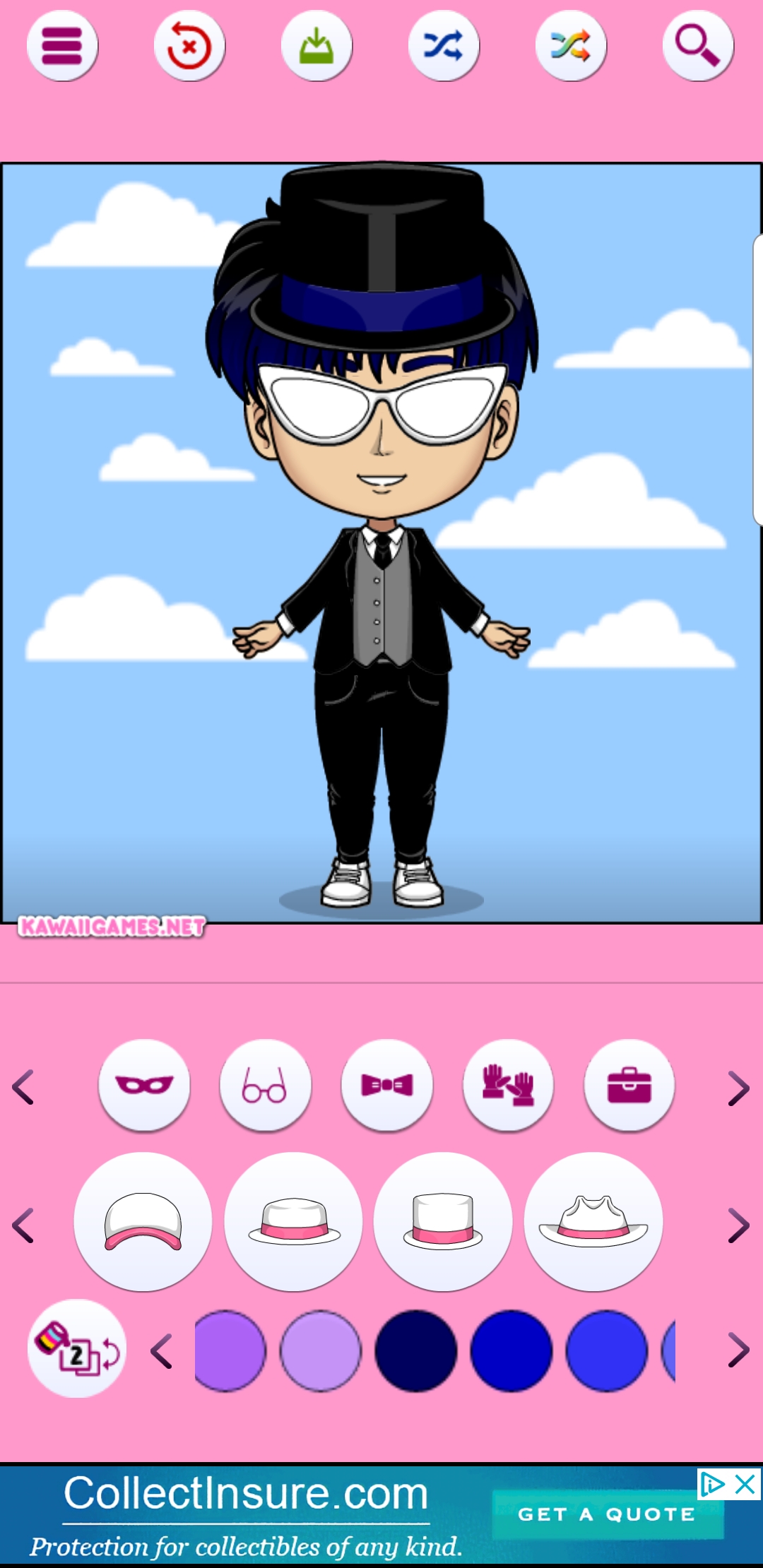The image size is (763, 1568).
Task: Choose the baseball cap hat
Action: tap(143, 1222)
